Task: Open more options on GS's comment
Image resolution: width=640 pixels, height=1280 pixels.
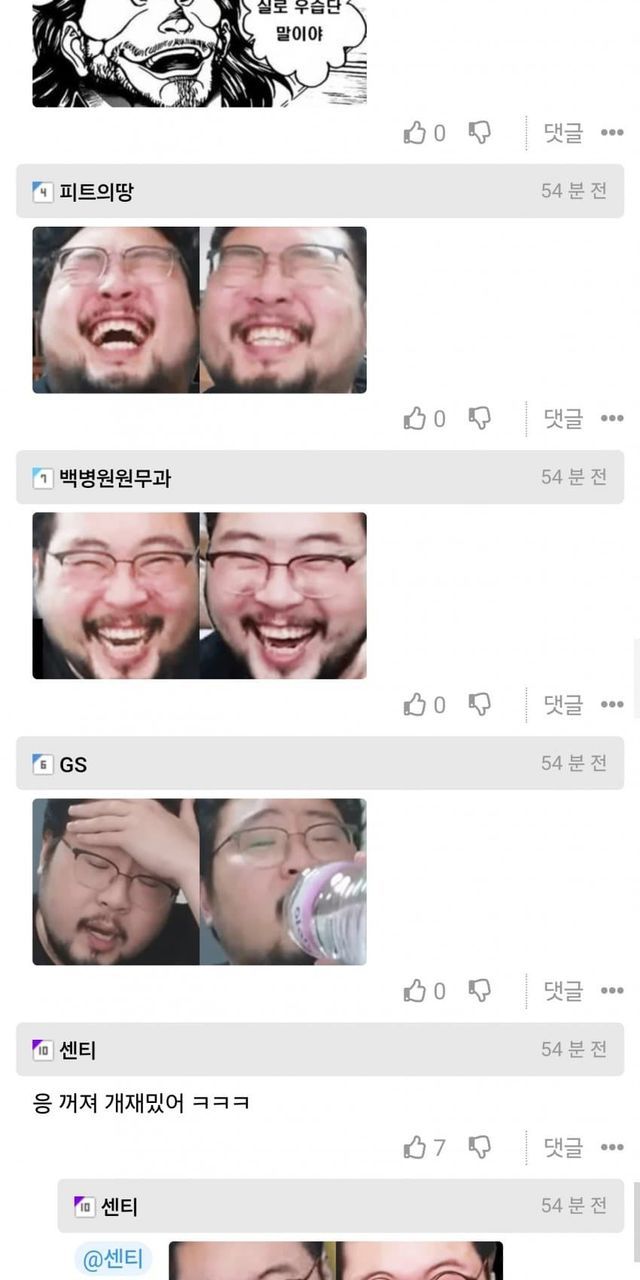Action: coord(612,991)
